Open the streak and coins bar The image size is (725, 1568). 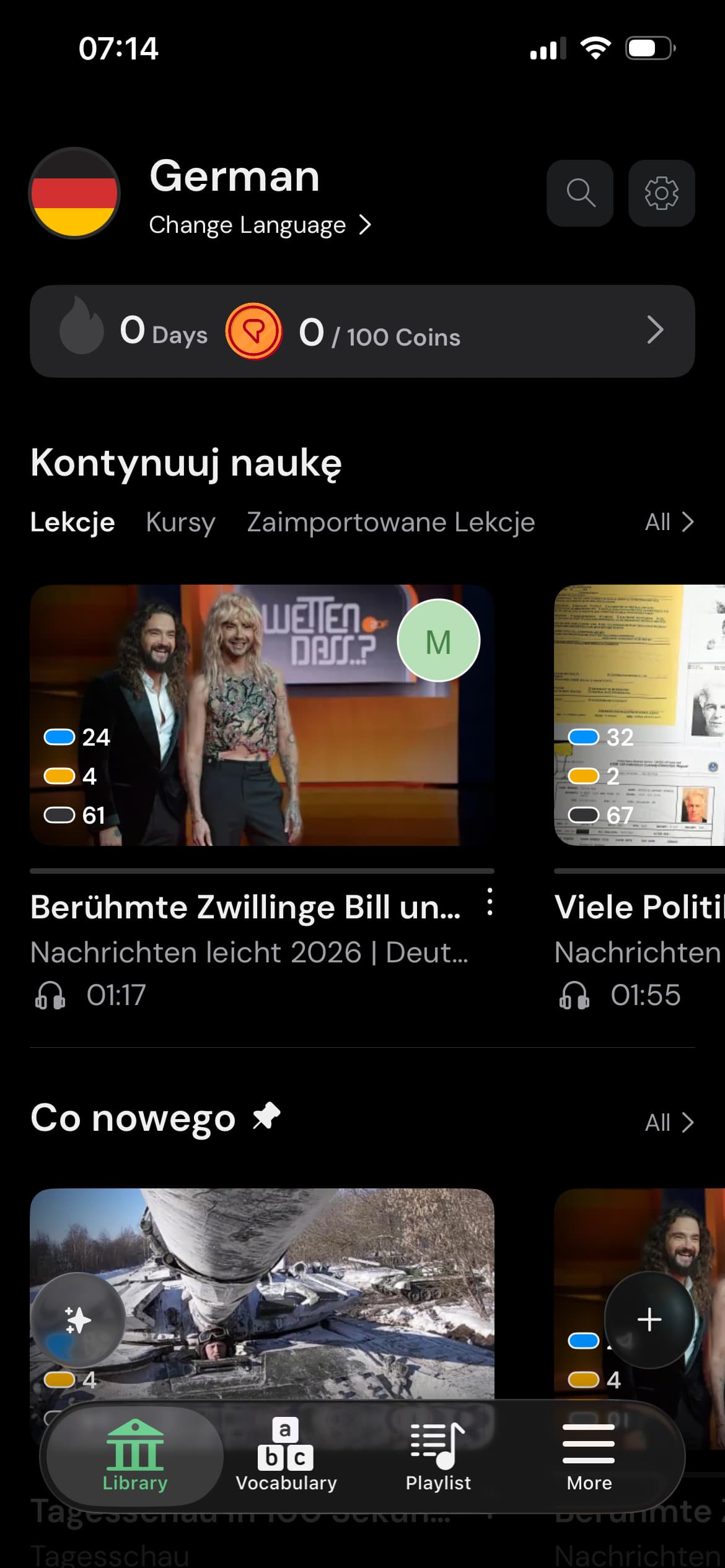click(362, 331)
